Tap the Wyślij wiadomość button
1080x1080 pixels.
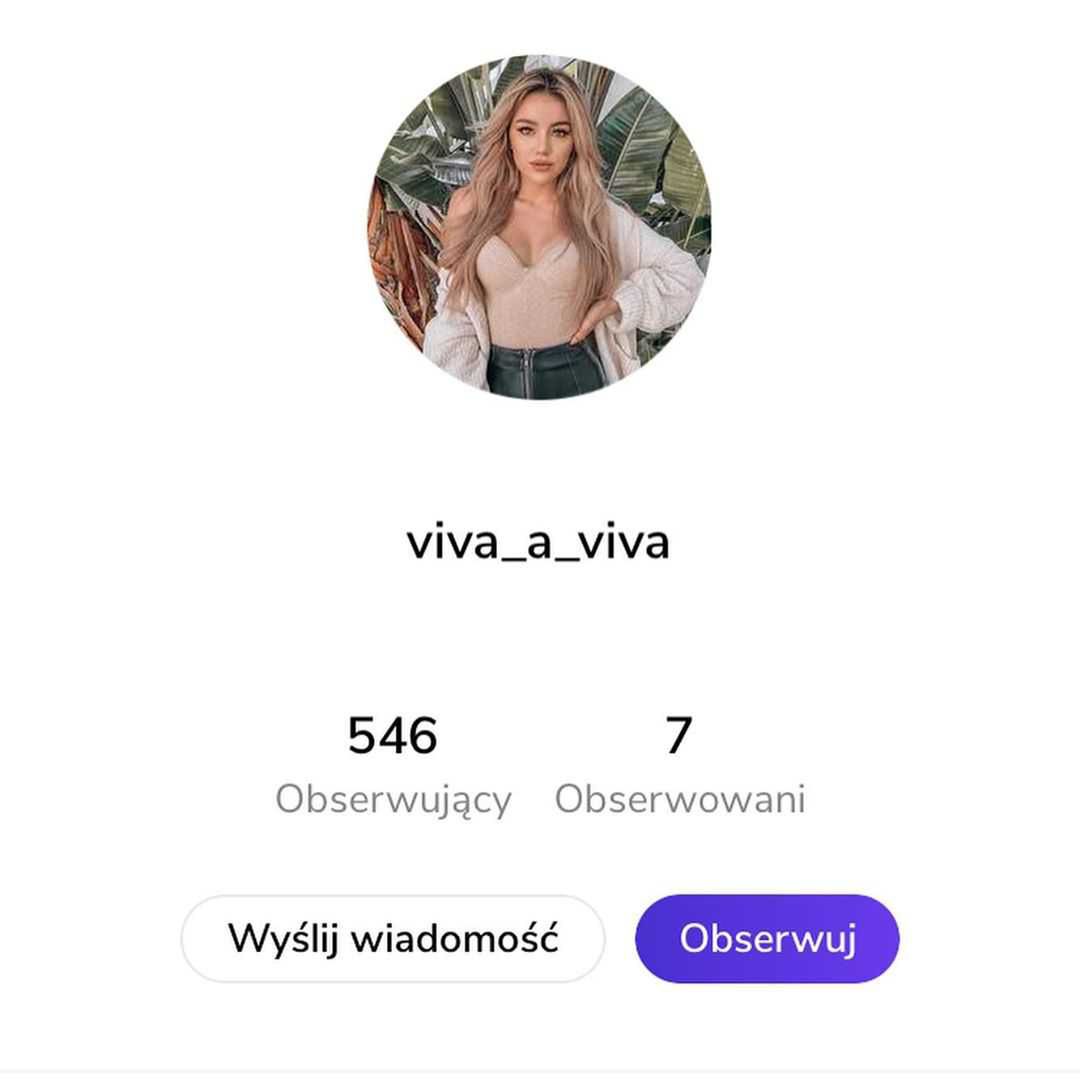(x=393, y=939)
